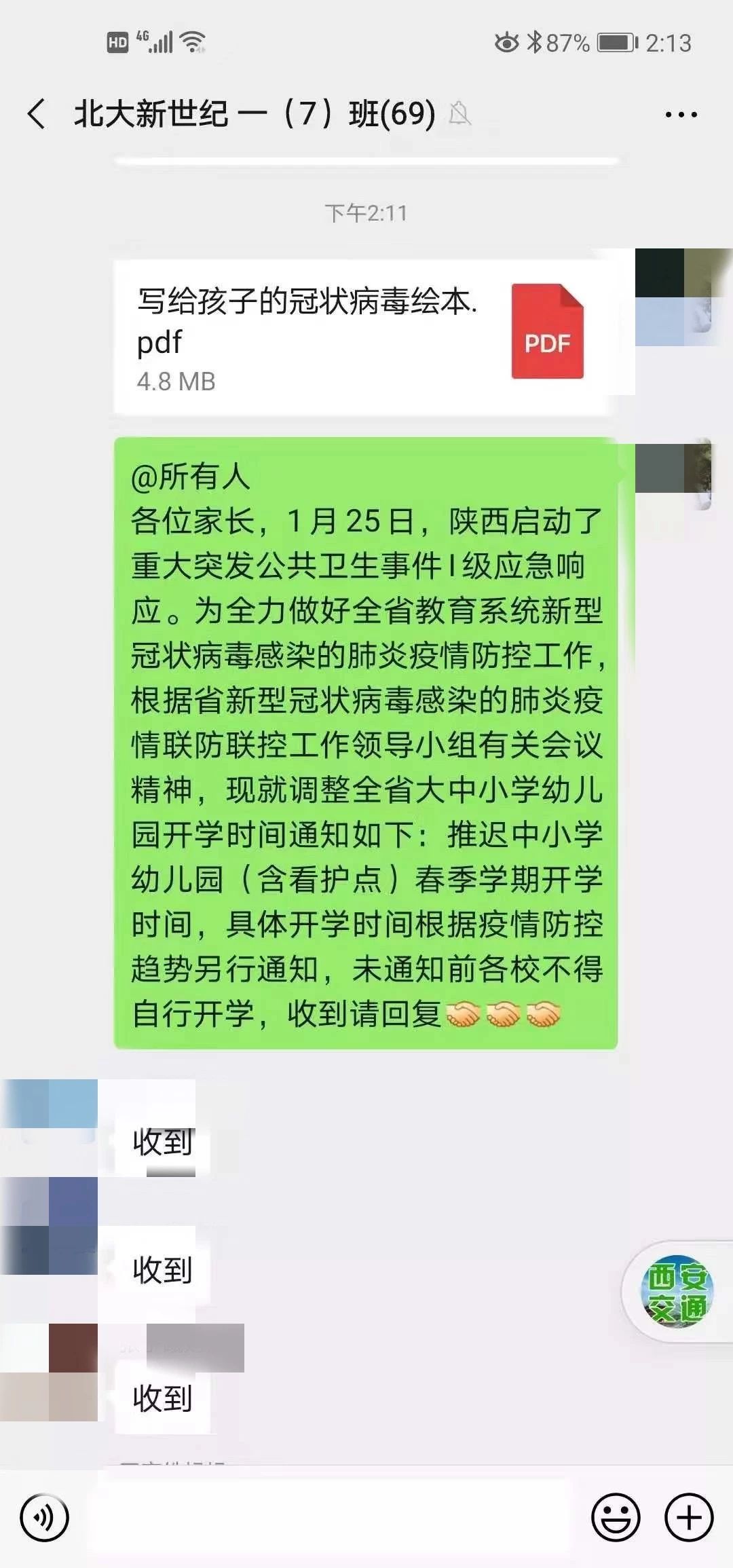Open the emoji sticker panel

click(616, 1517)
